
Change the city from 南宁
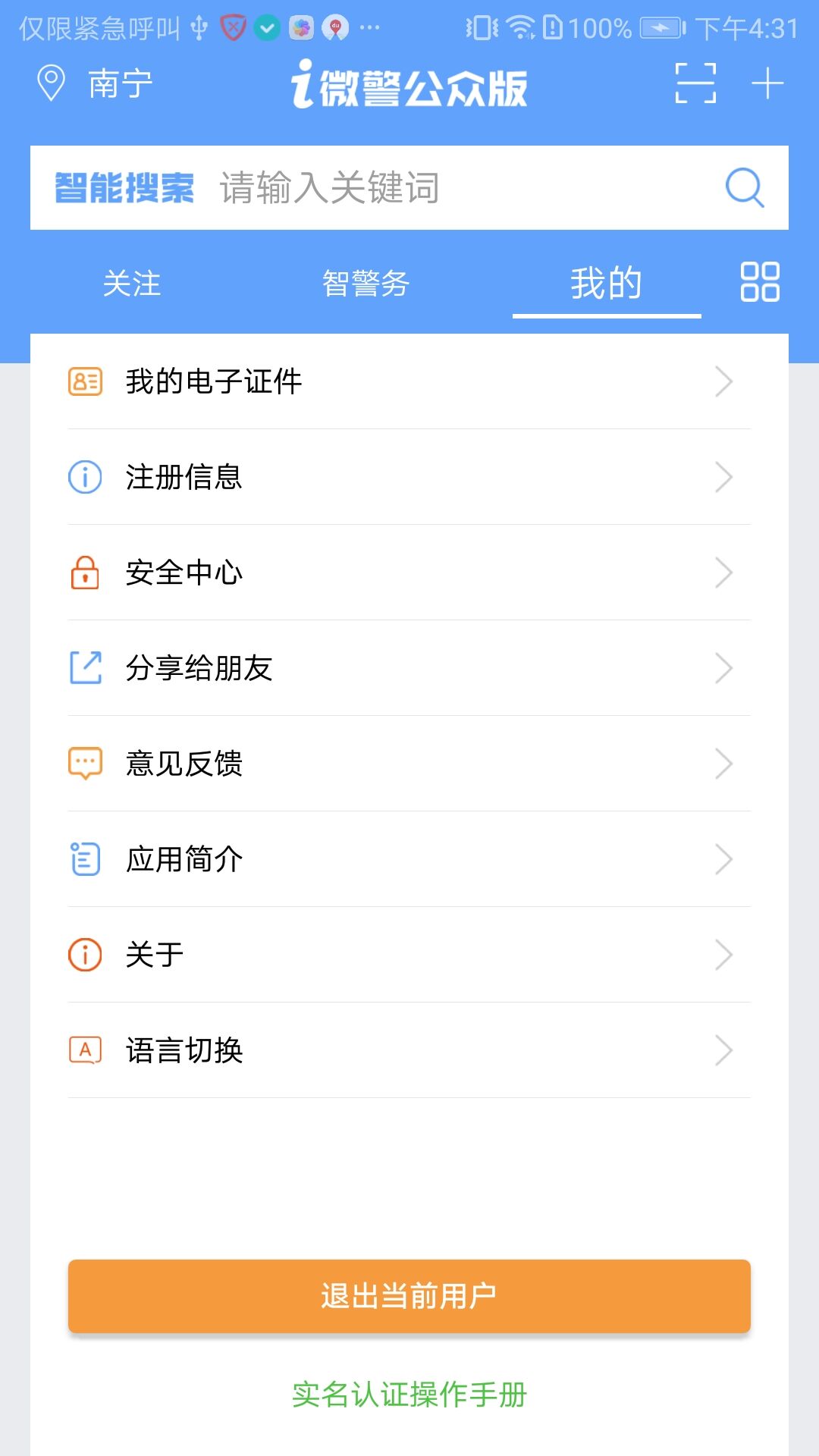pyautogui.click(x=96, y=83)
